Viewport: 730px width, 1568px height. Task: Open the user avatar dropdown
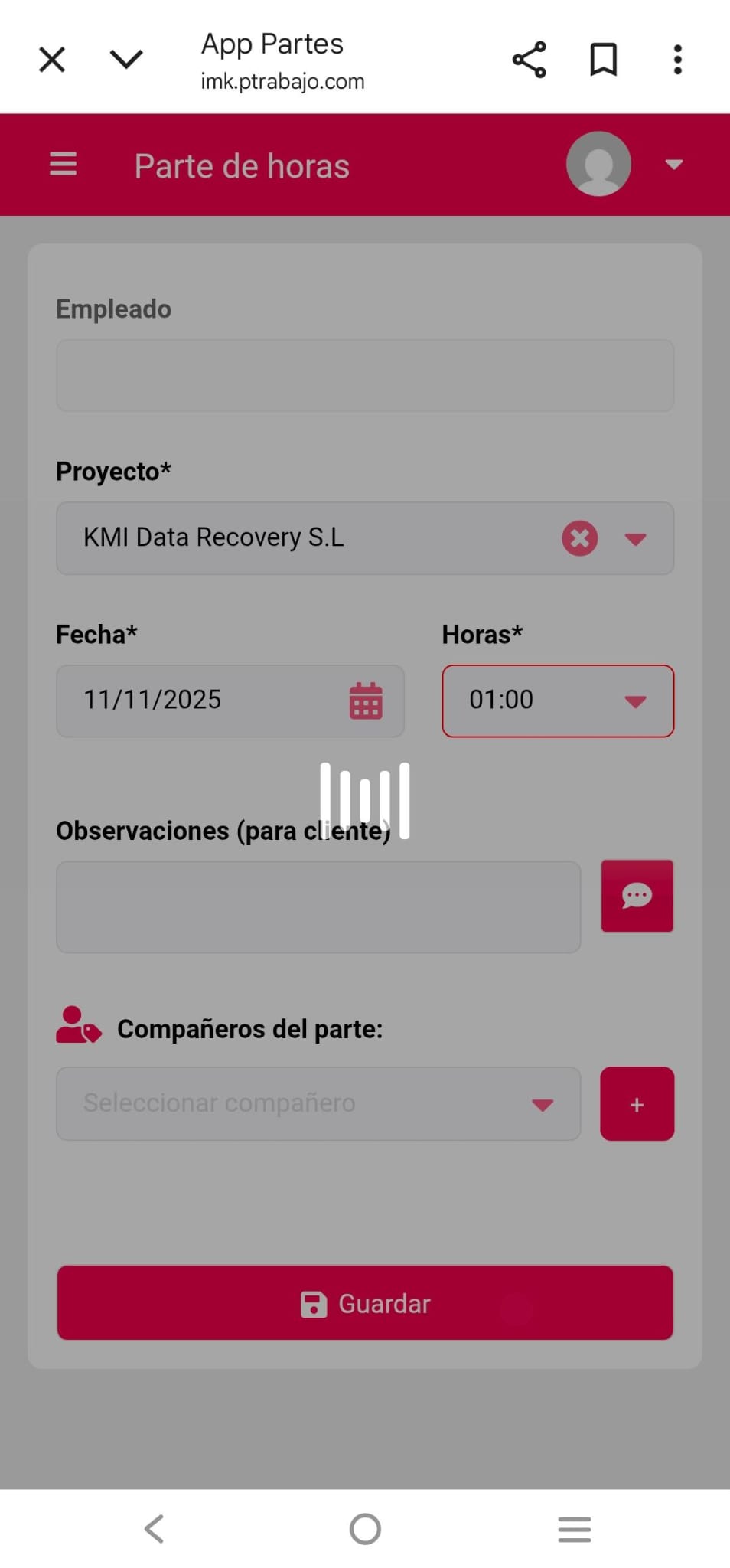point(673,164)
